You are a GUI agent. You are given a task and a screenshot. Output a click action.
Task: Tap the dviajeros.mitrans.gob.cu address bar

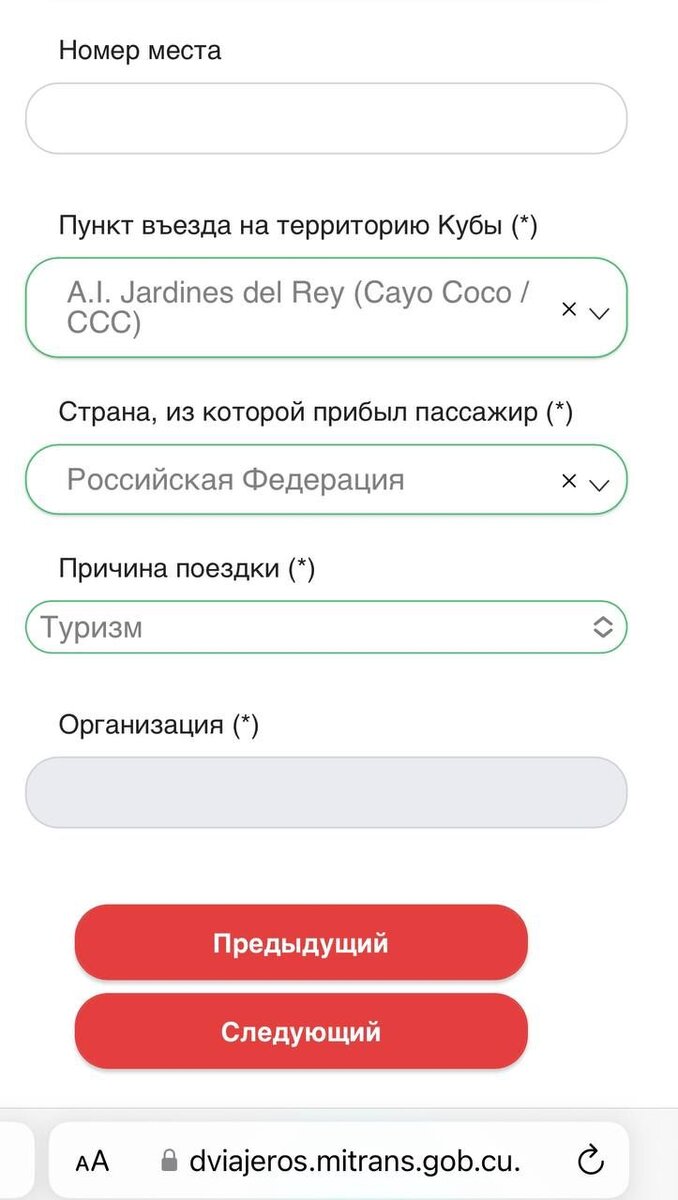(340, 1161)
